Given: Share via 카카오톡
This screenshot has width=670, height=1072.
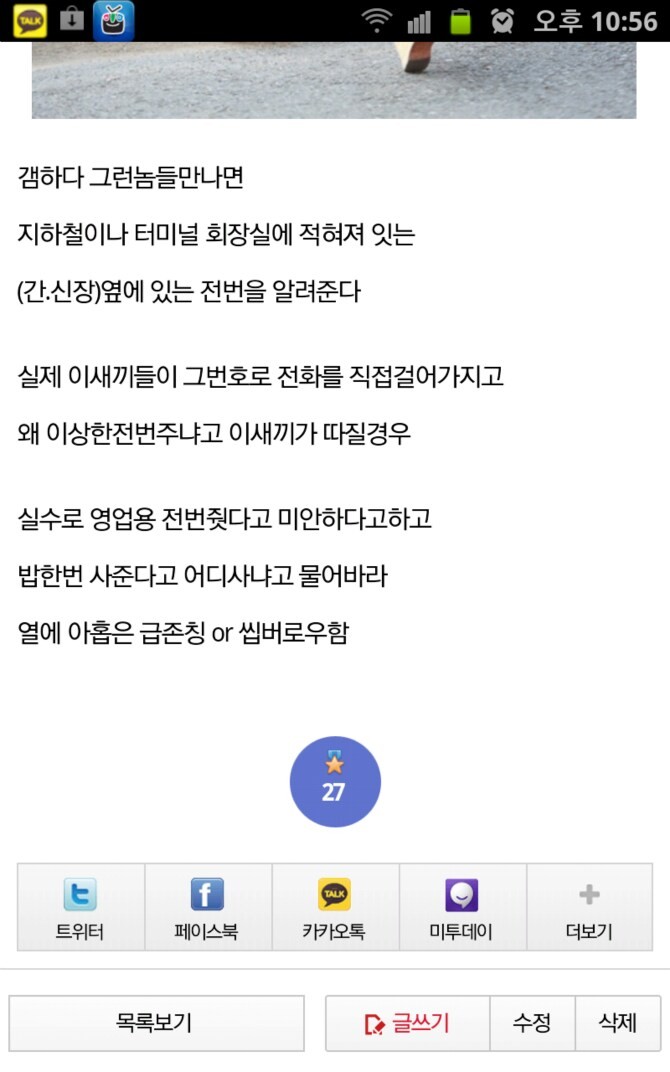Looking at the screenshot, I should (335, 907).
